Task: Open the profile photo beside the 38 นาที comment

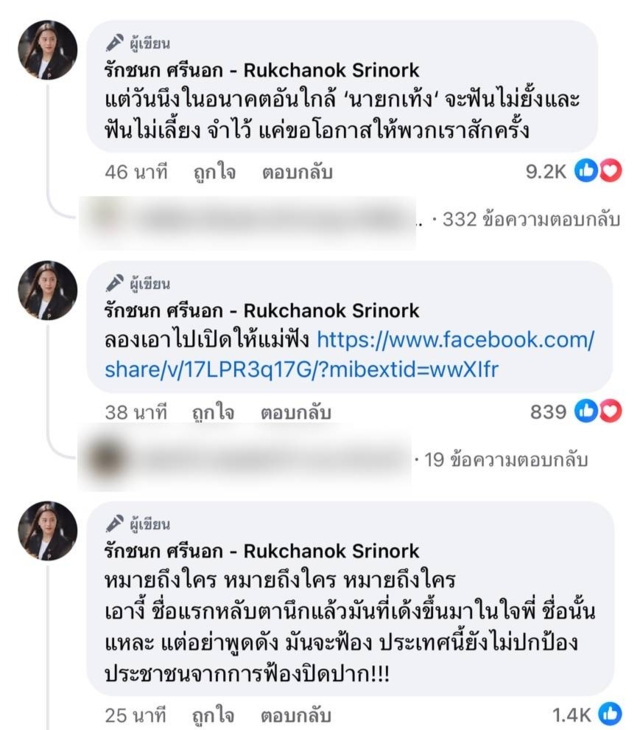Action: (48, 289)
